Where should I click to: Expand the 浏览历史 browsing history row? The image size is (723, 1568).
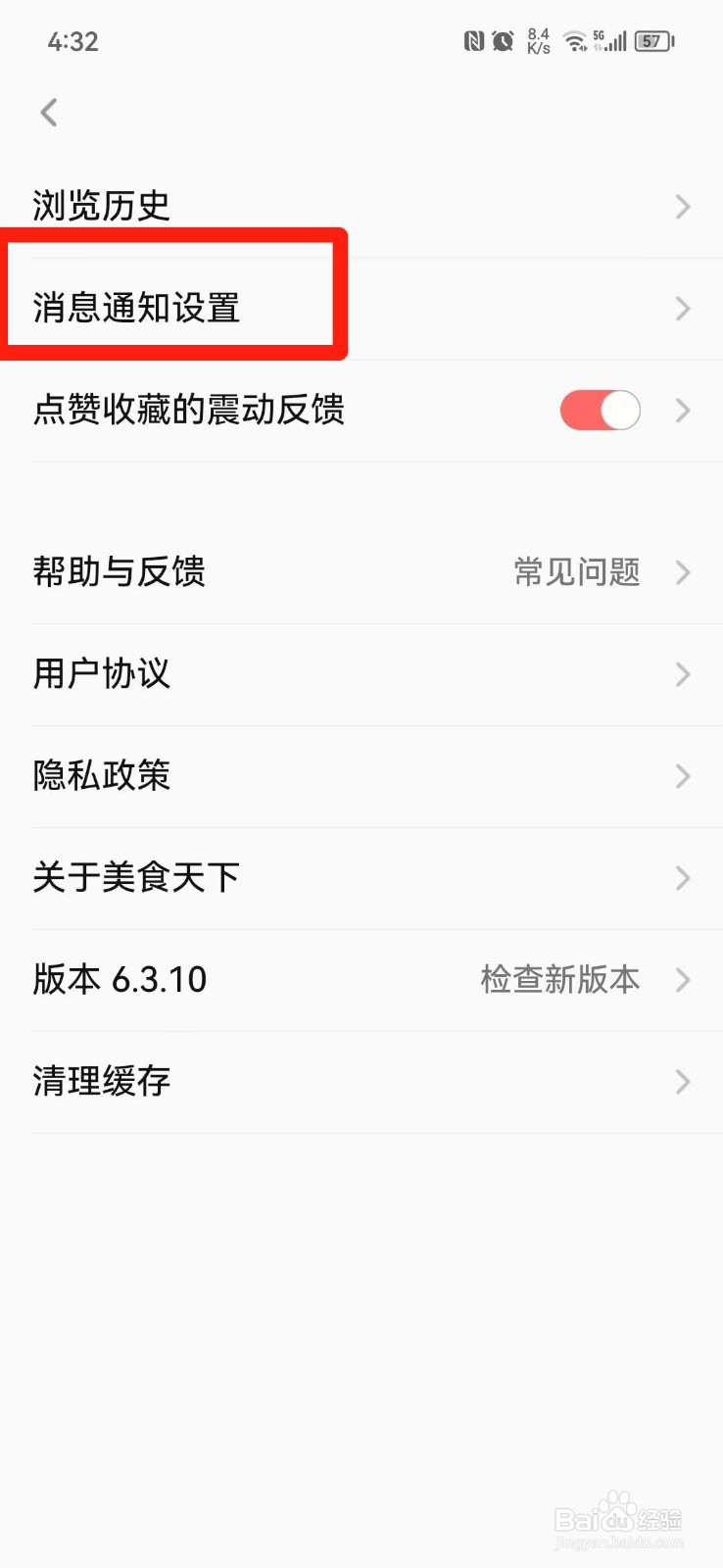tap(682, 206)
